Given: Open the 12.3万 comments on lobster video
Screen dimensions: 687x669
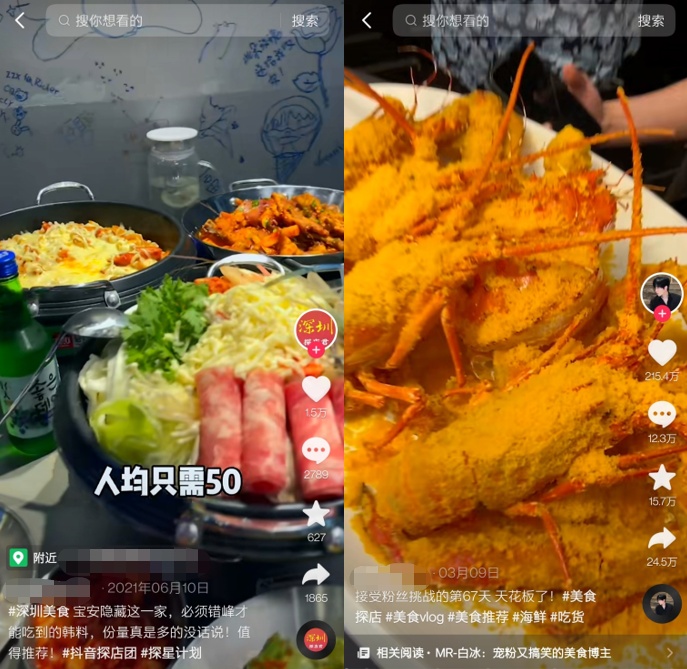Looking at the screenshot, I should pyautogui.click(x=662, y=414).
